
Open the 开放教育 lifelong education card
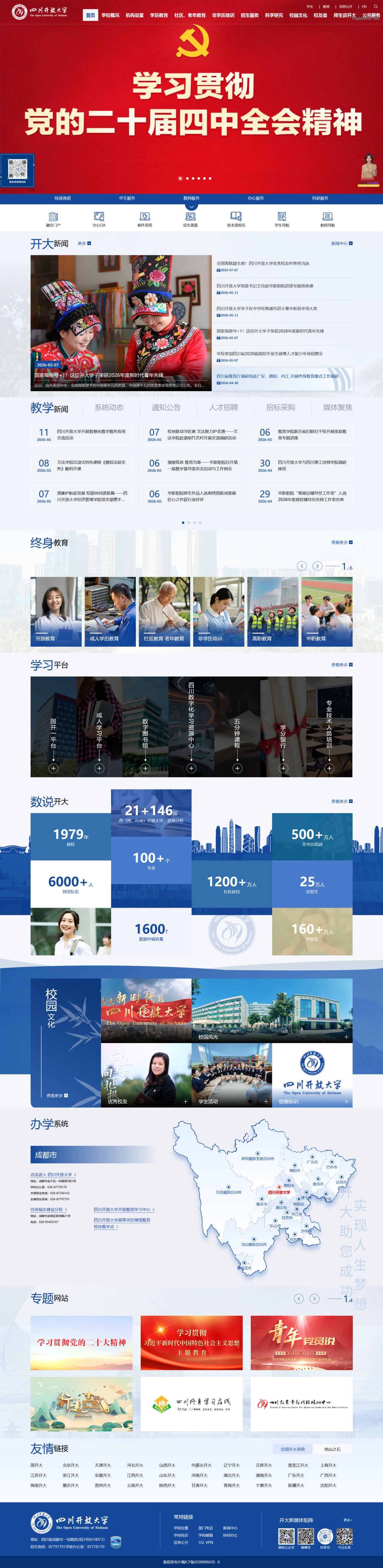tap(56, 612)
